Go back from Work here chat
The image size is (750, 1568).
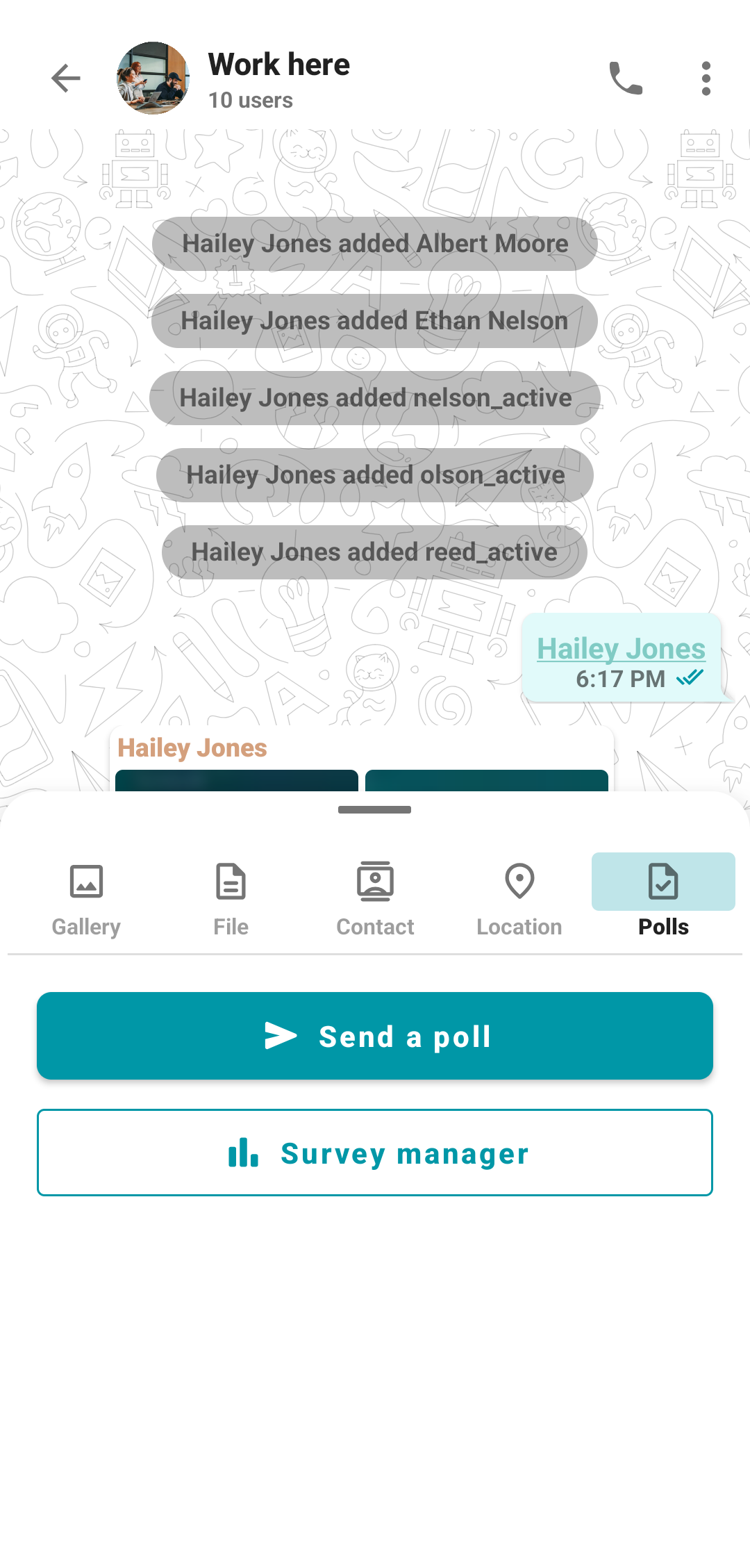(66, 78)
